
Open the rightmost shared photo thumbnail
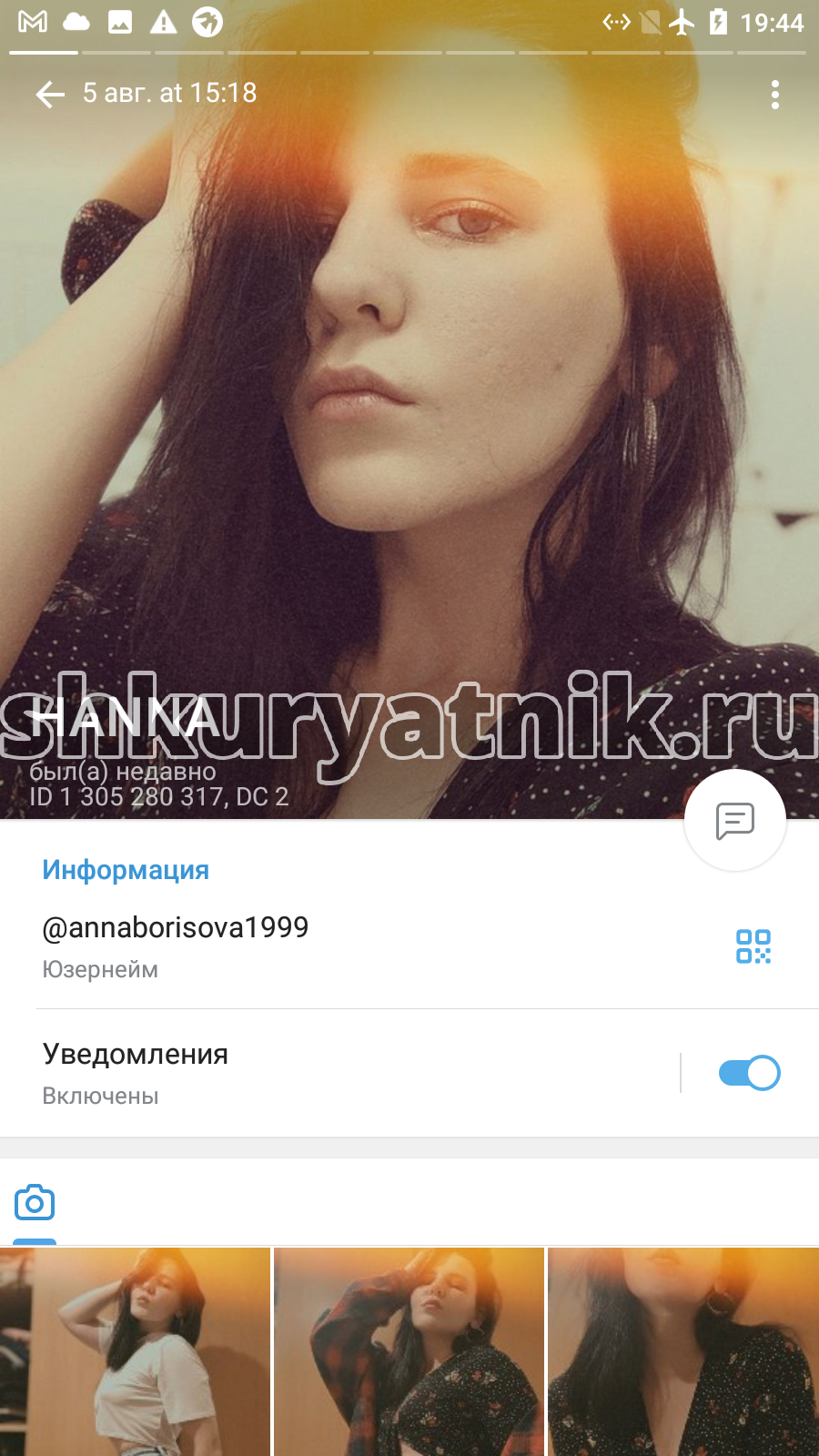[683, 1352]
